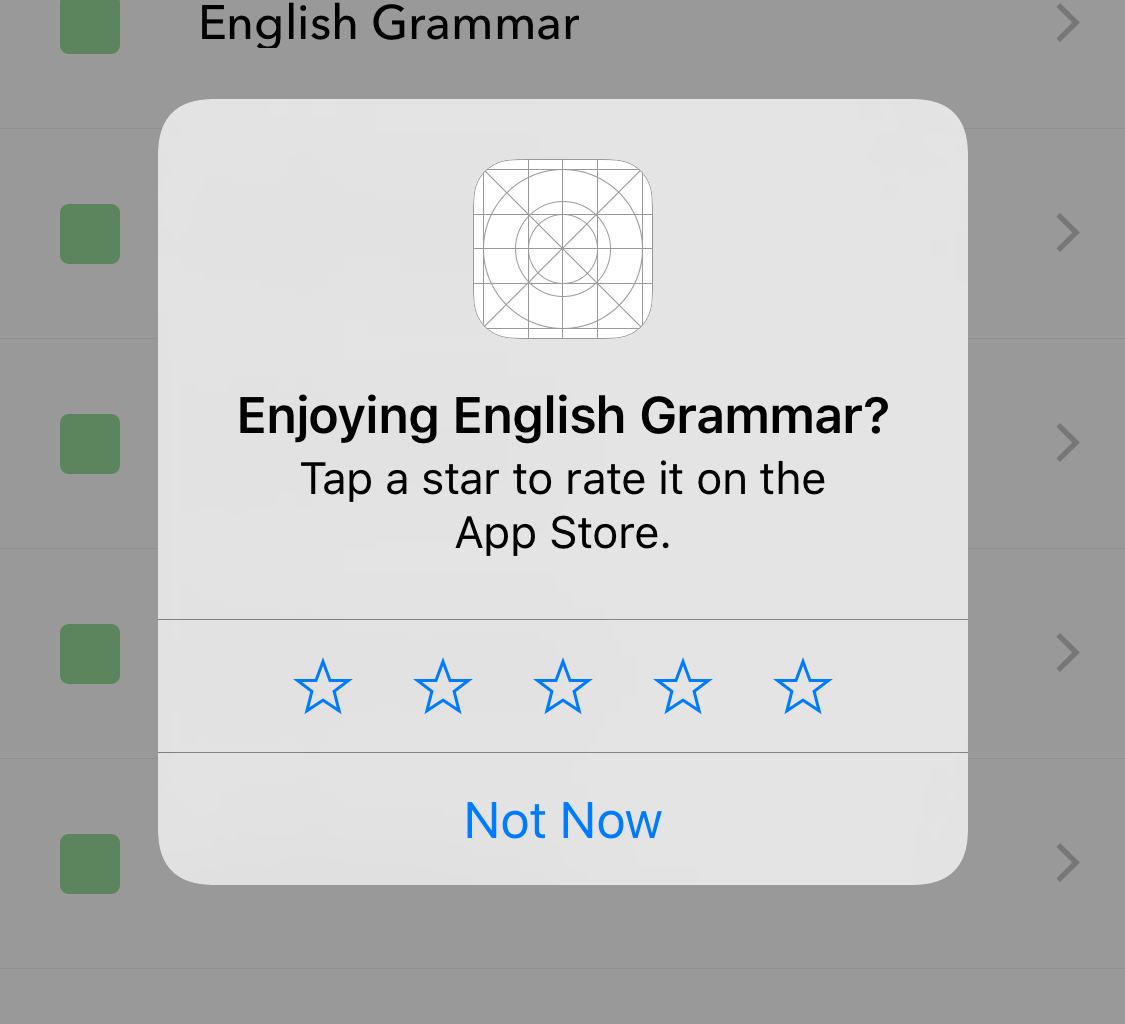The width and height of the screenshot is (1125, 1024).
Task: Dismiss the dialog with Not Now
Action: tap(562, 820)
